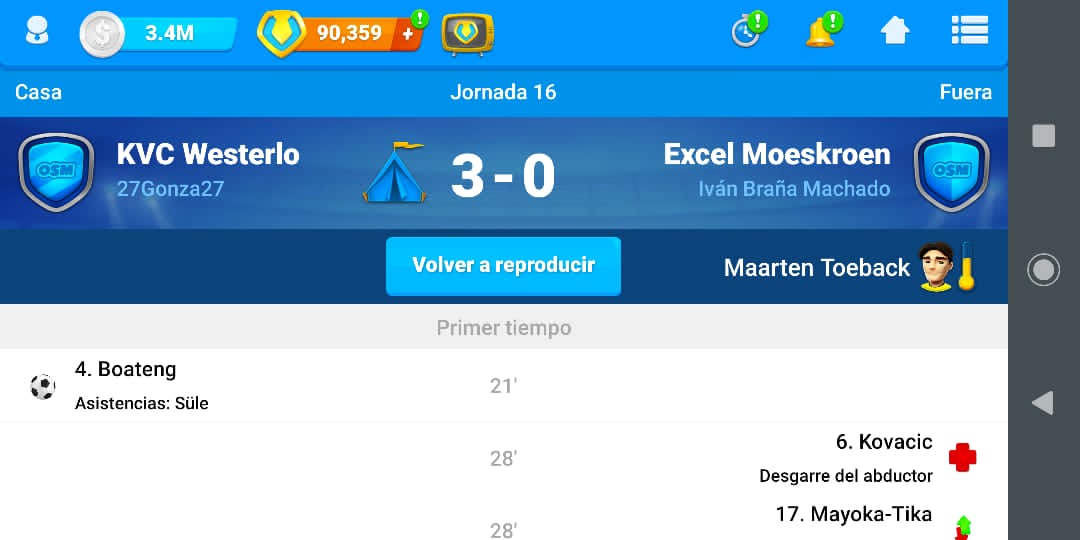Screen dimensions: 1080x540
Task: Open Boateng's goal event at 21'
Action: (x=125, y=385)
